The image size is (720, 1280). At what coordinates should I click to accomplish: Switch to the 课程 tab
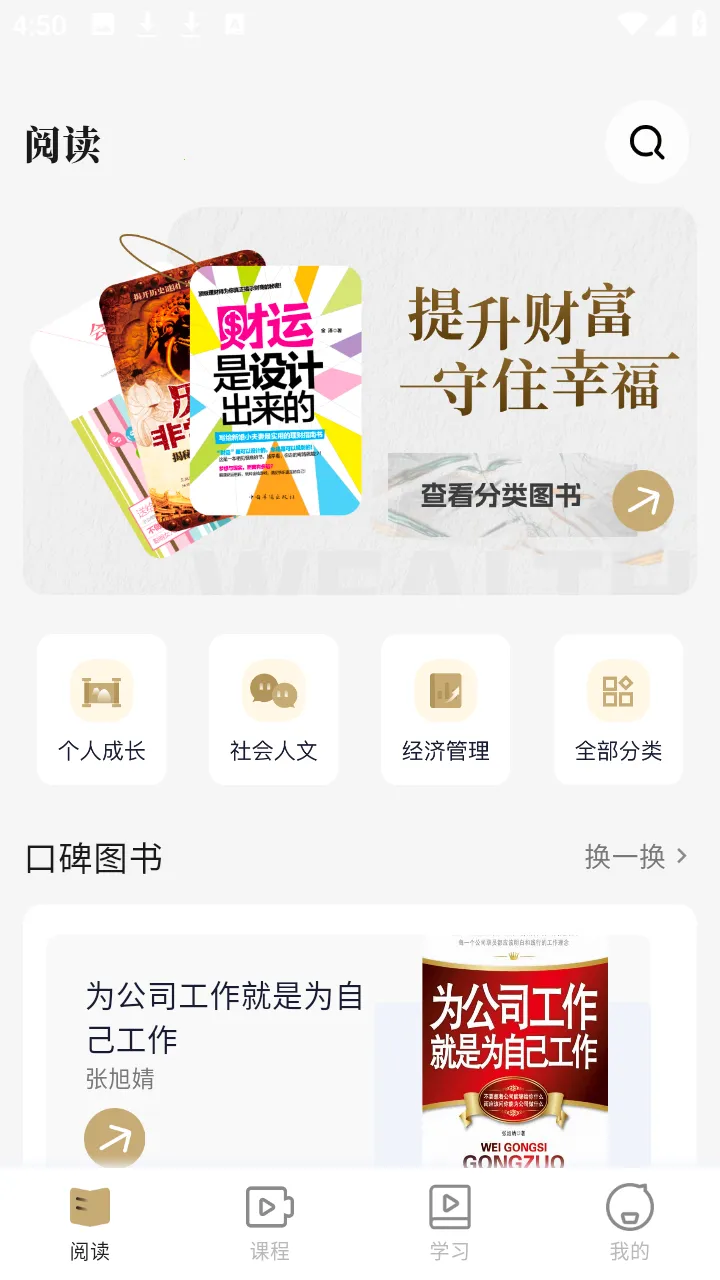point(269,1223)
